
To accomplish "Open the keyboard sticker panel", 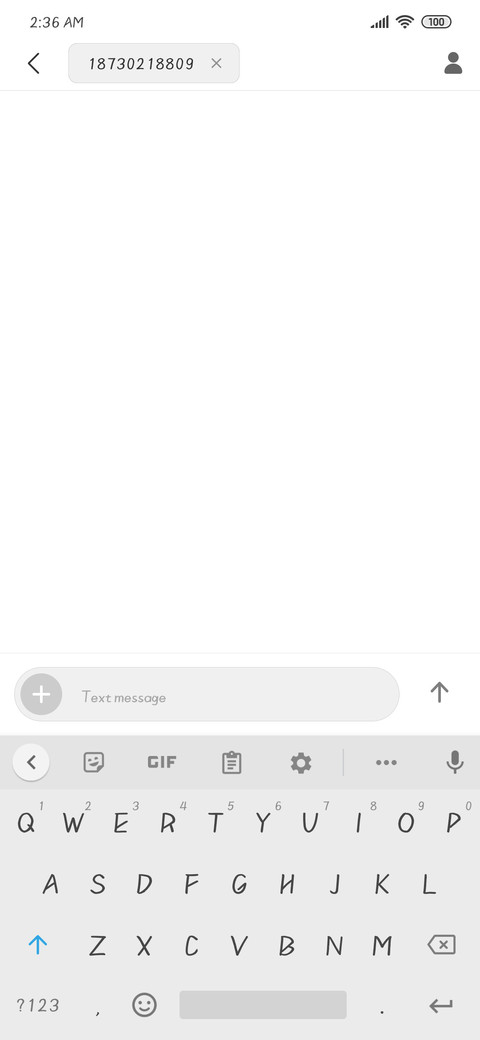I will (x=94, y=763).
